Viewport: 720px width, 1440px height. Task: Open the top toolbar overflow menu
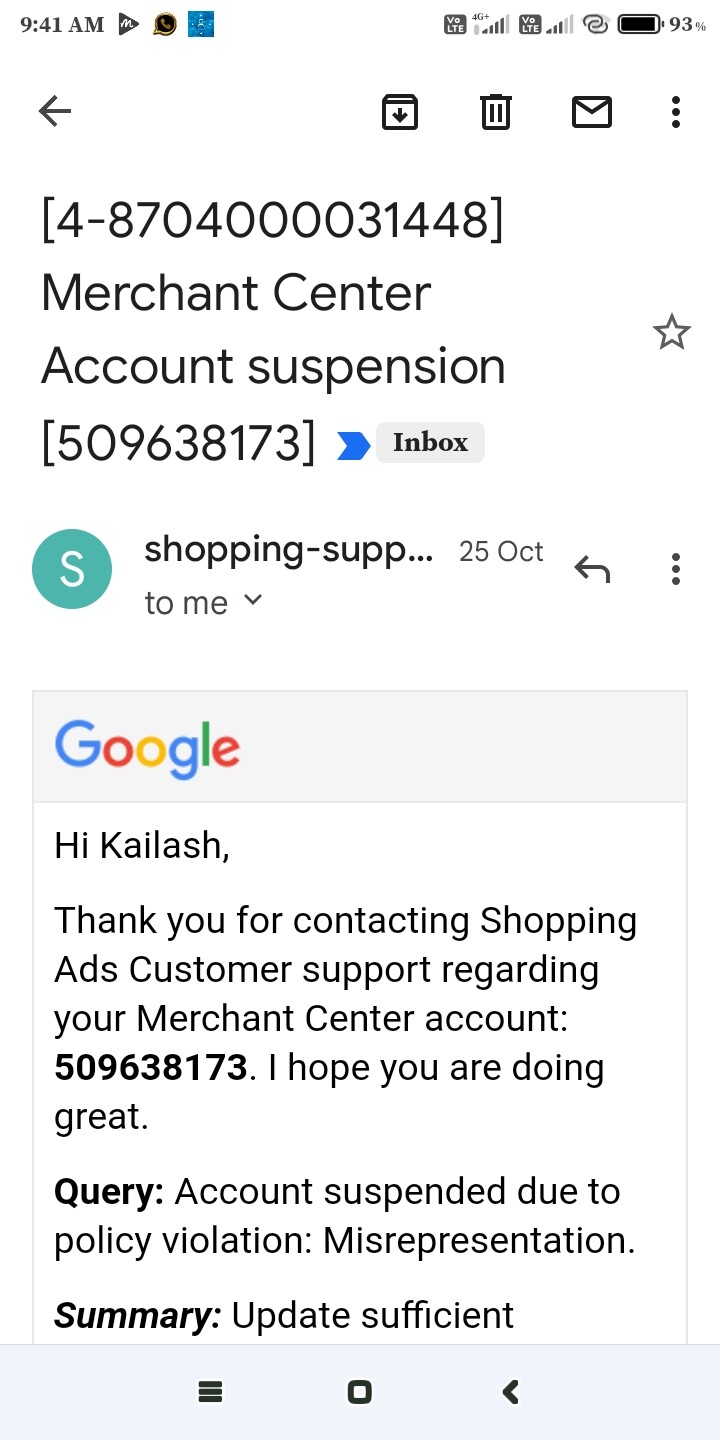[x=676, y=112]
